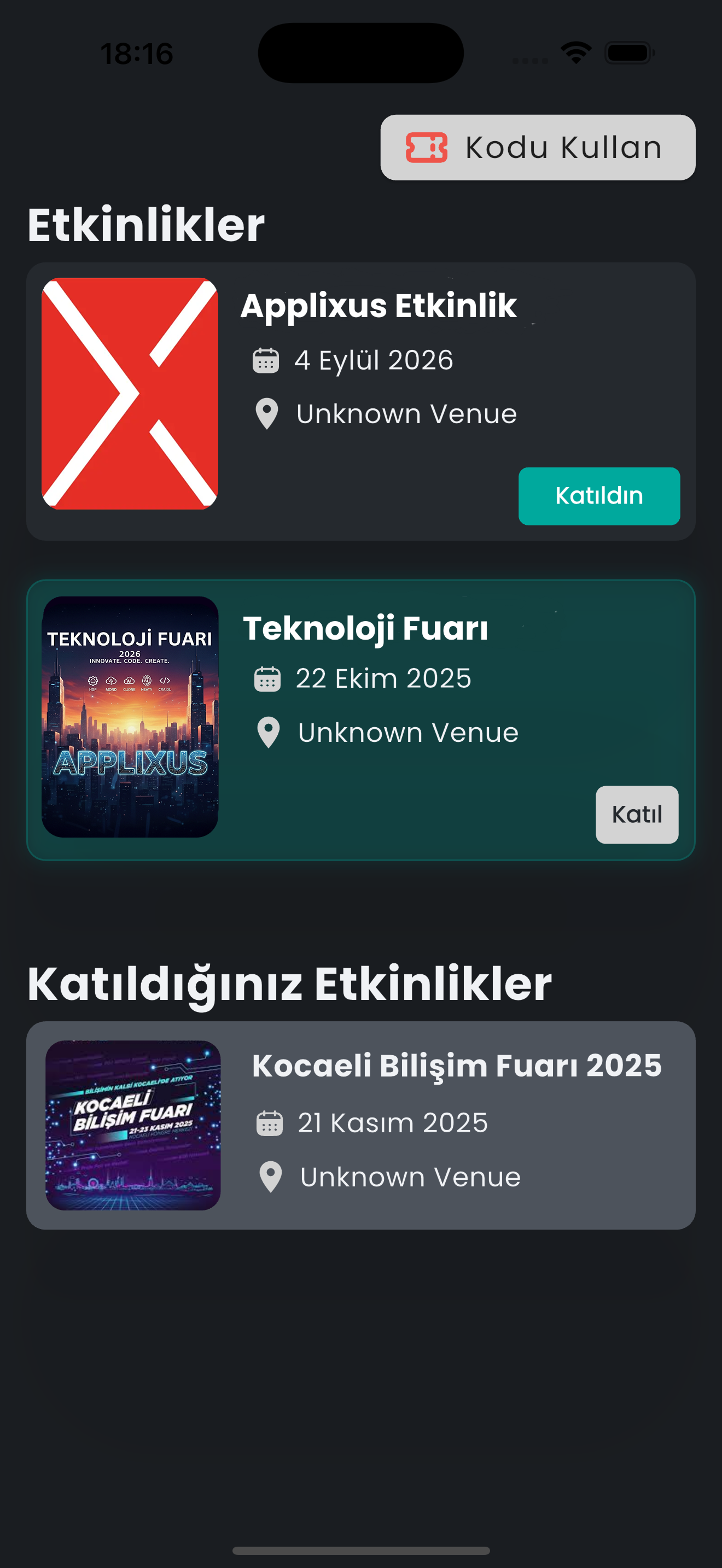Viewport: 722px width, 1568px height.
Task: Join Teknoloji Fuarı with the Katıl button
Action: pyautogui.click(x=636, y=815)
